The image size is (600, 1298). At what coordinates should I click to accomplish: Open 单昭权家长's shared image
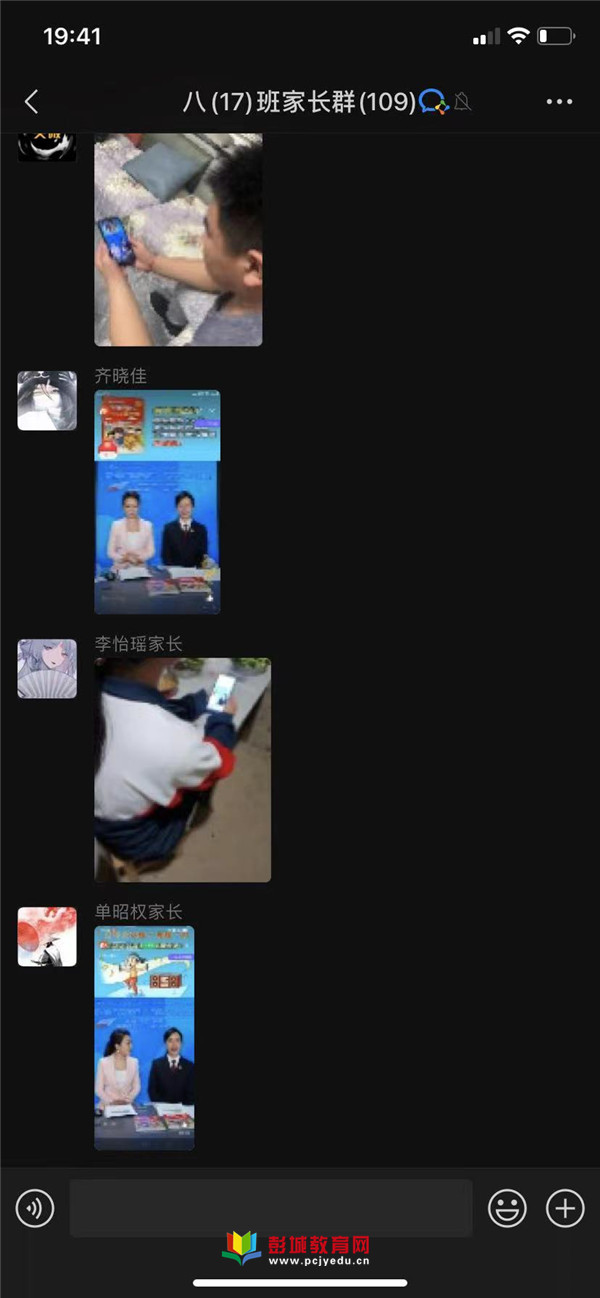coord(144,1038)
